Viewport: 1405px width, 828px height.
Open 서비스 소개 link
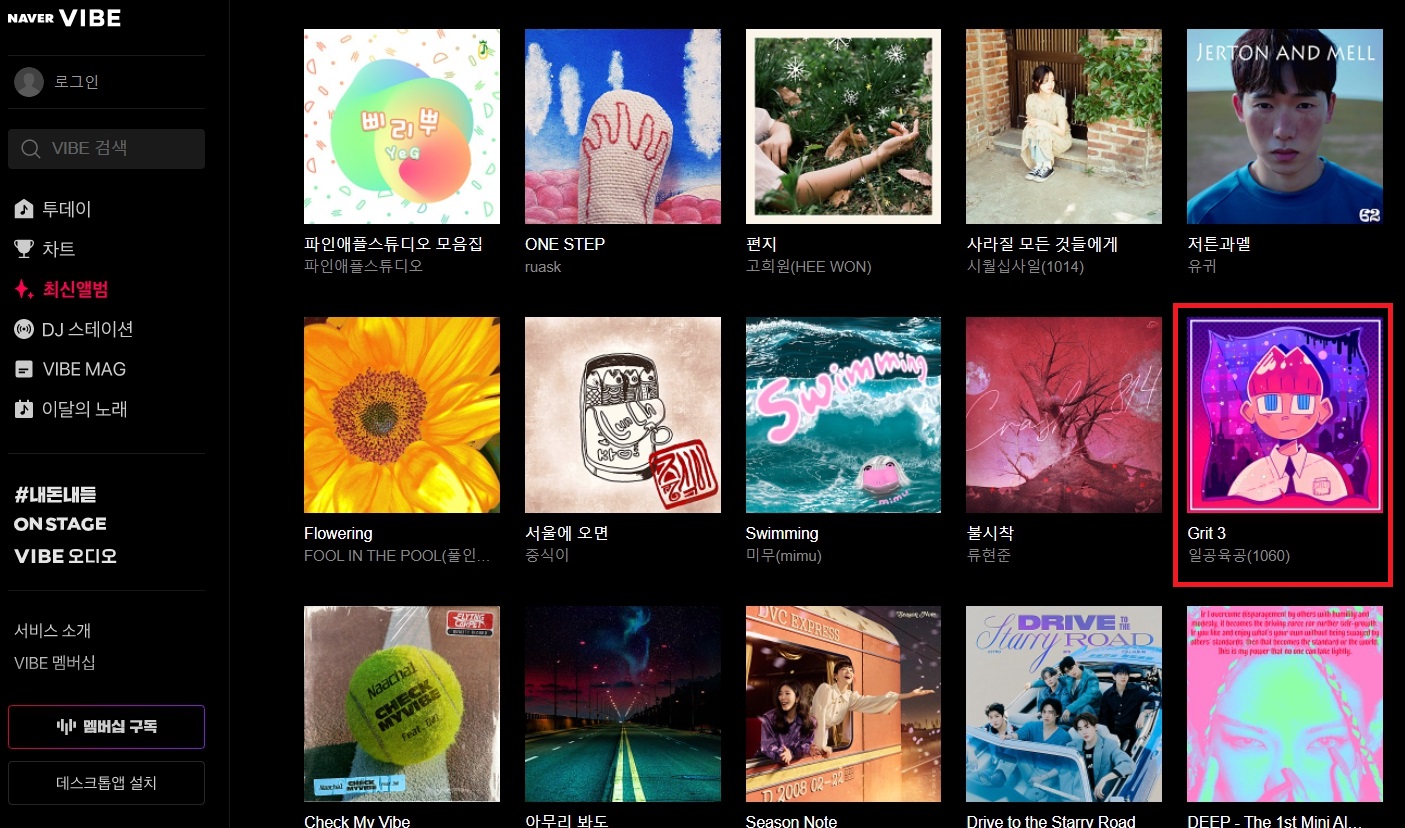click(52, 631)
